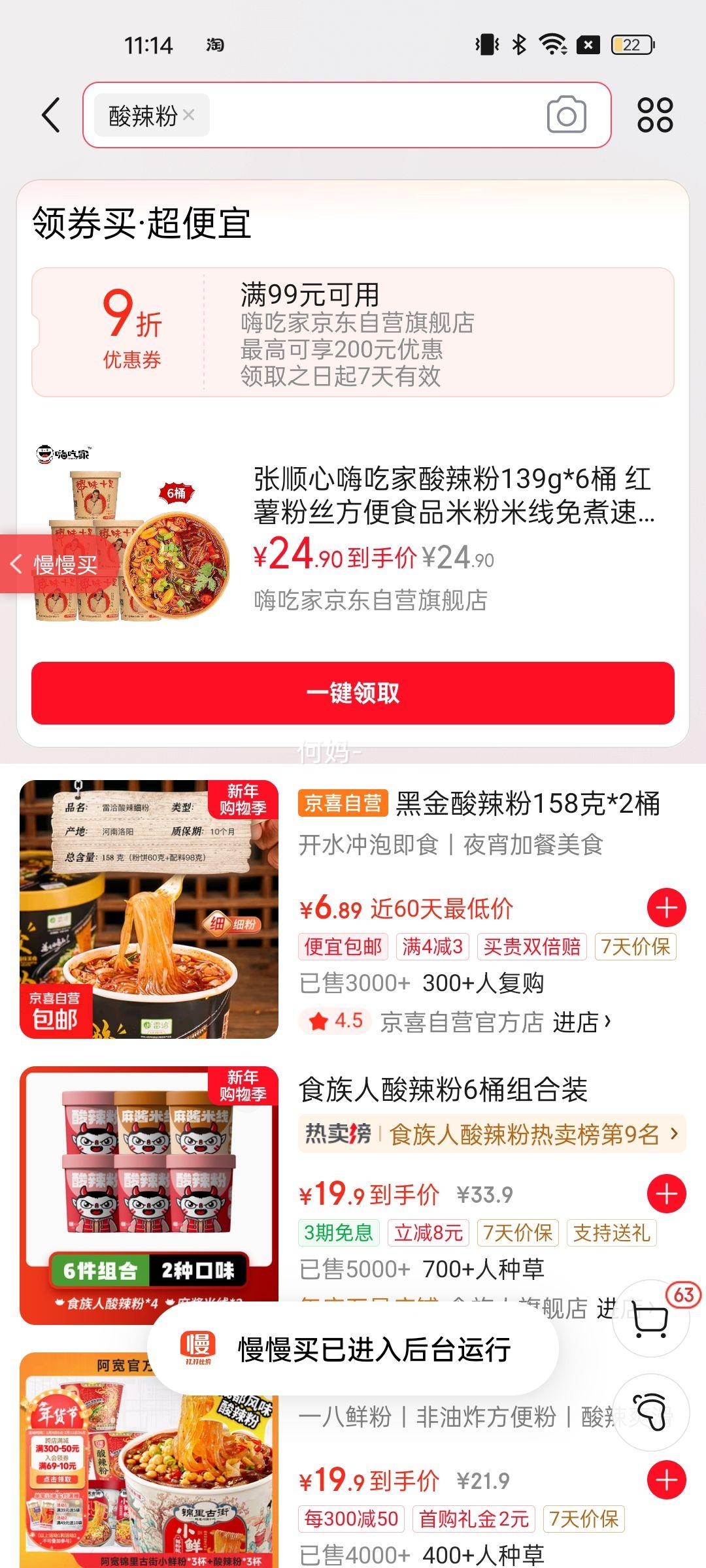706x1568 pixels.
Task: Clear the 酸辣粉 search keyword
Action: pyautogui.click(x=190, y=116)
